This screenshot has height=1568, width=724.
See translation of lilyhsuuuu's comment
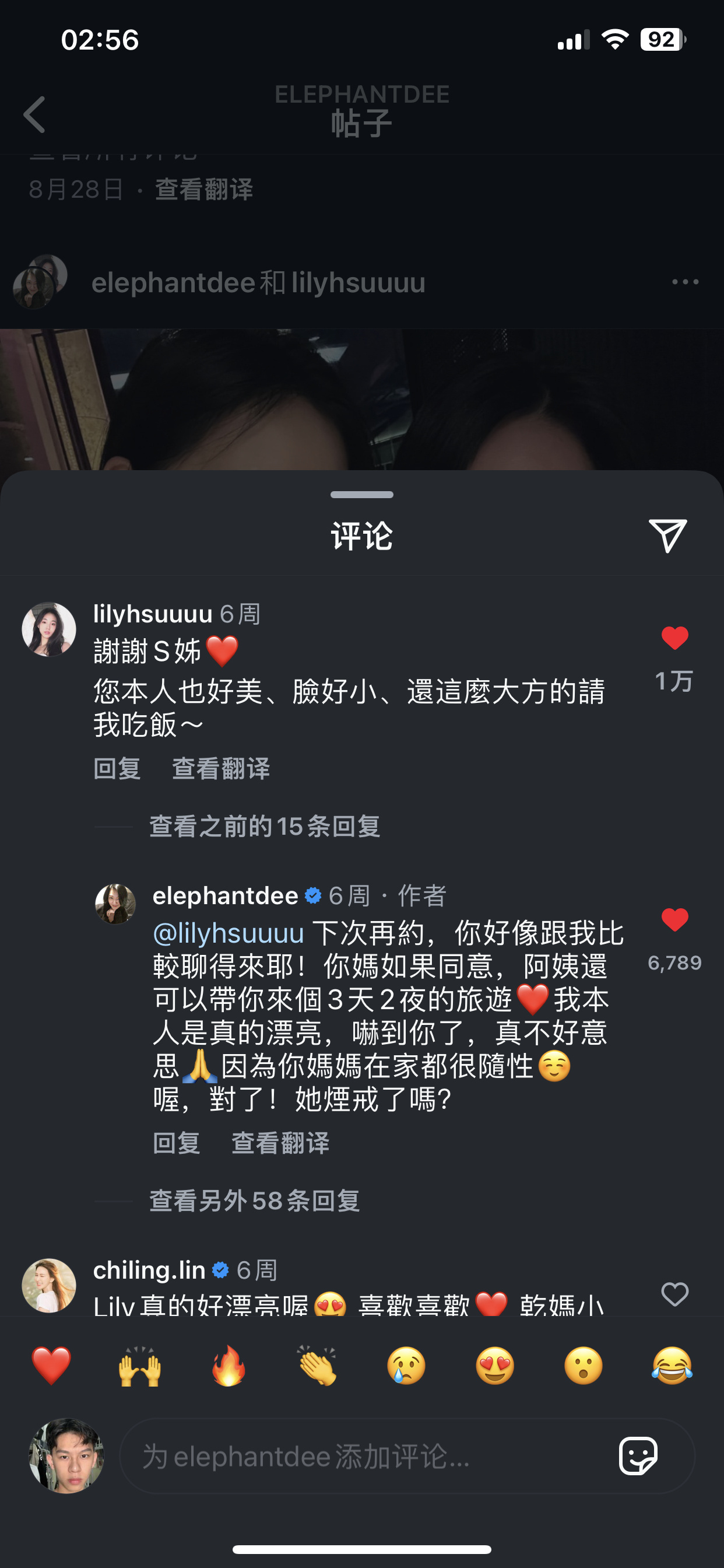point(221,768)
